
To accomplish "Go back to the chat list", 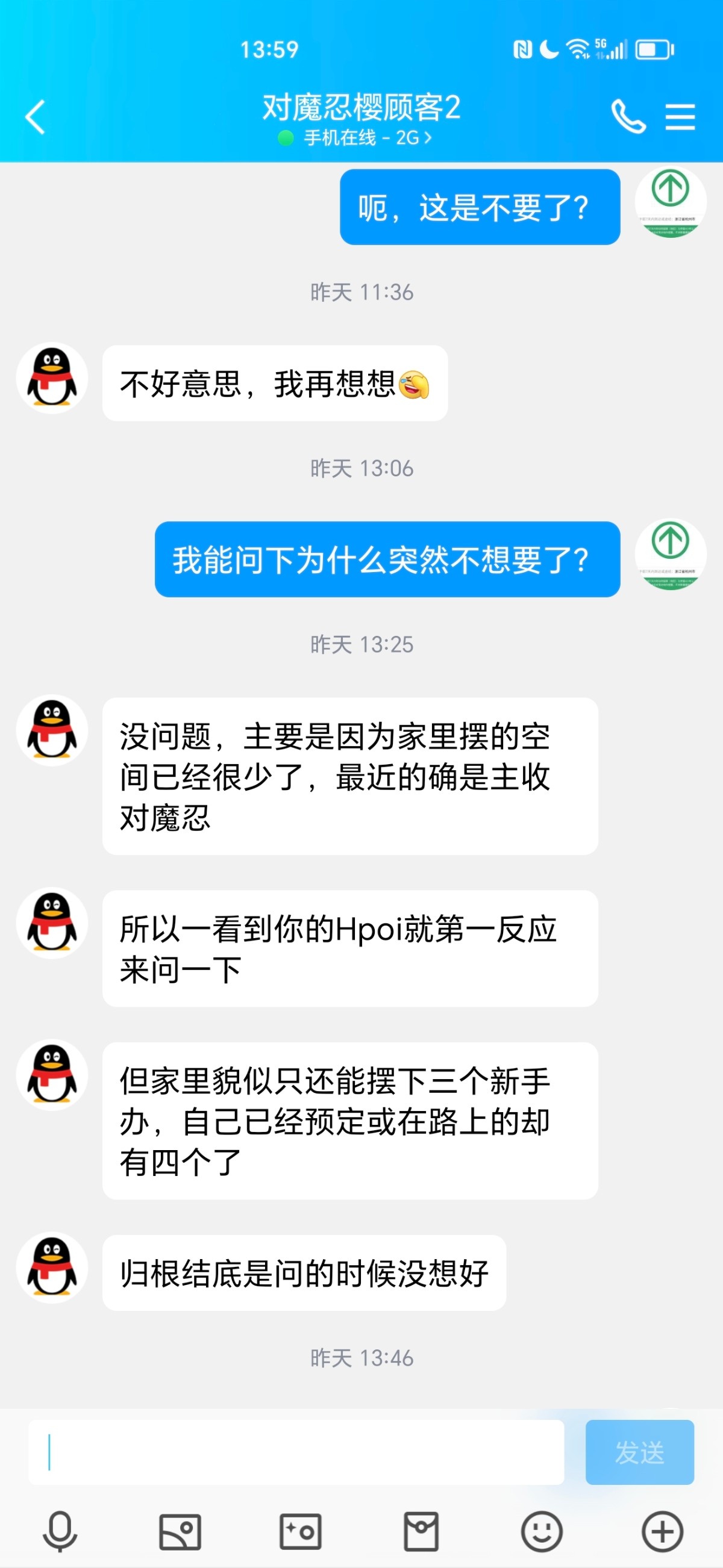I will (36, 116).
